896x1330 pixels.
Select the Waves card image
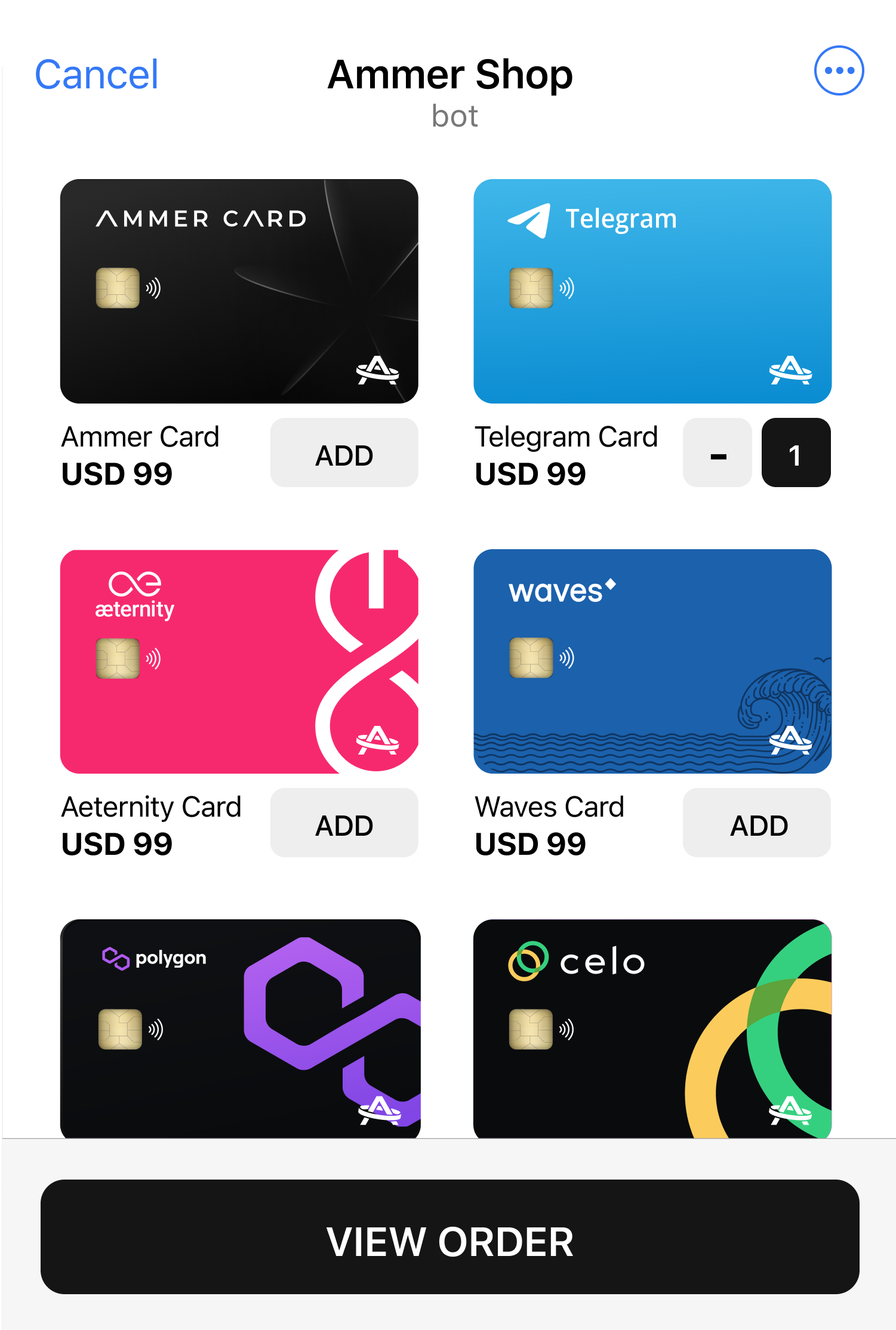coord(652,661)
